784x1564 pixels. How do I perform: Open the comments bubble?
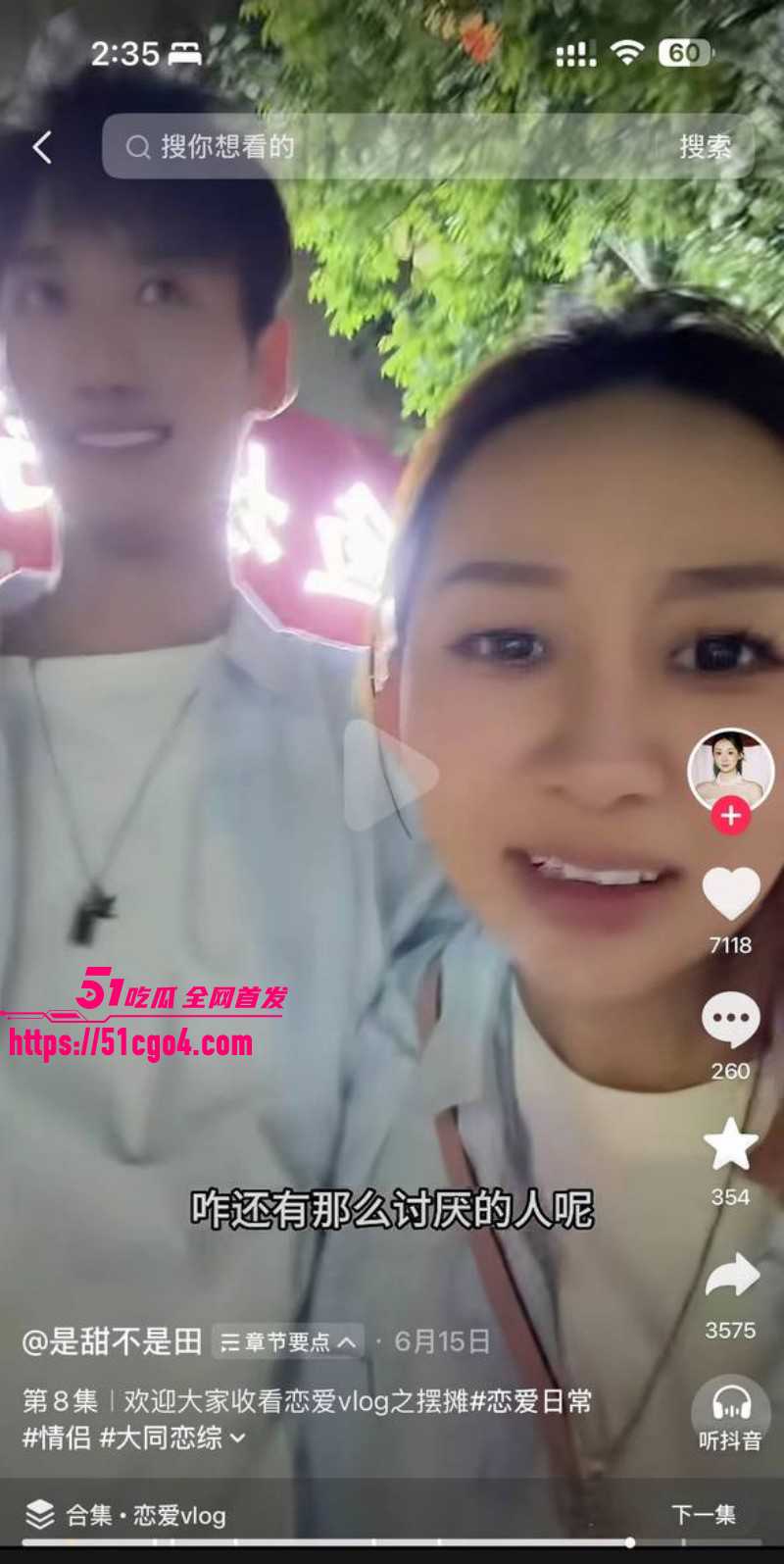tap(731, 1020)
